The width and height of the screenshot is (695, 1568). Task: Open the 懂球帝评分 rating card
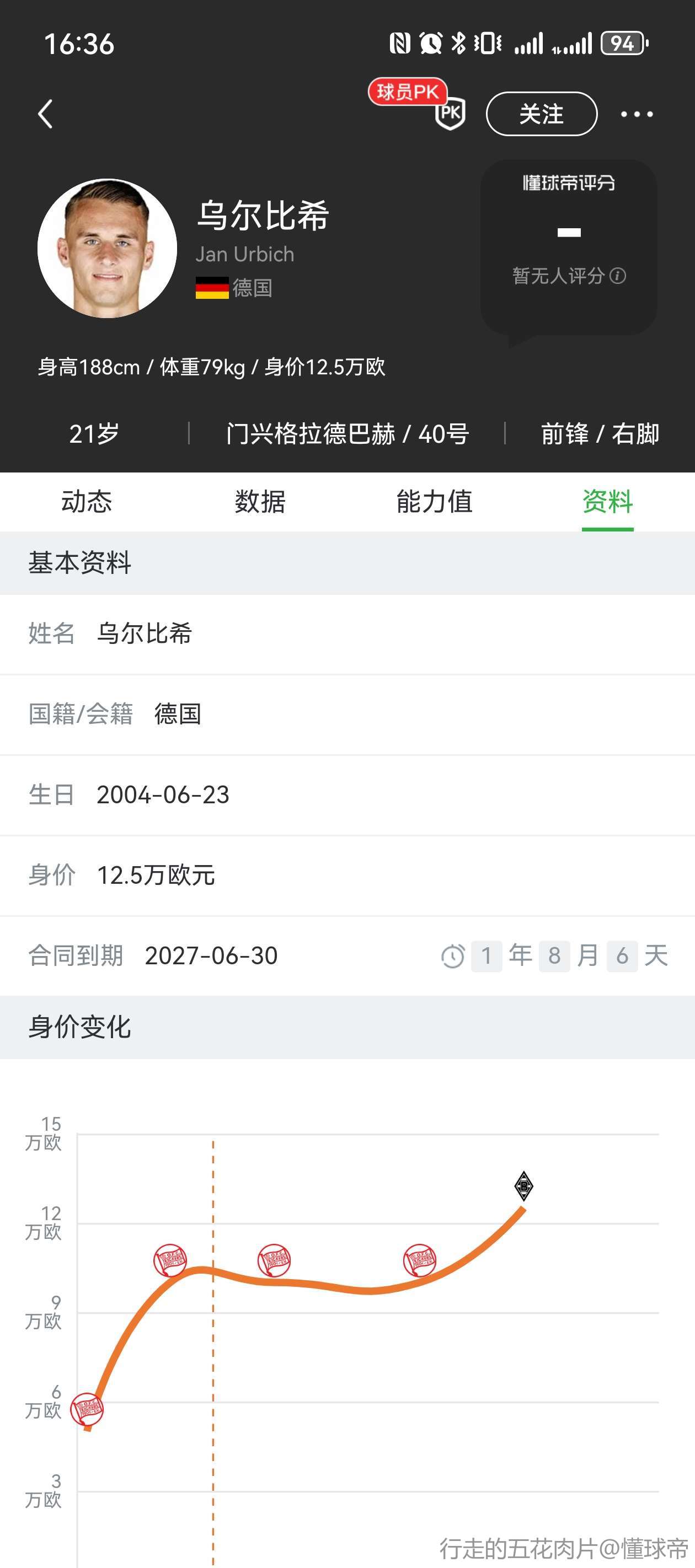pyautogui.click(x=568, y=246)
